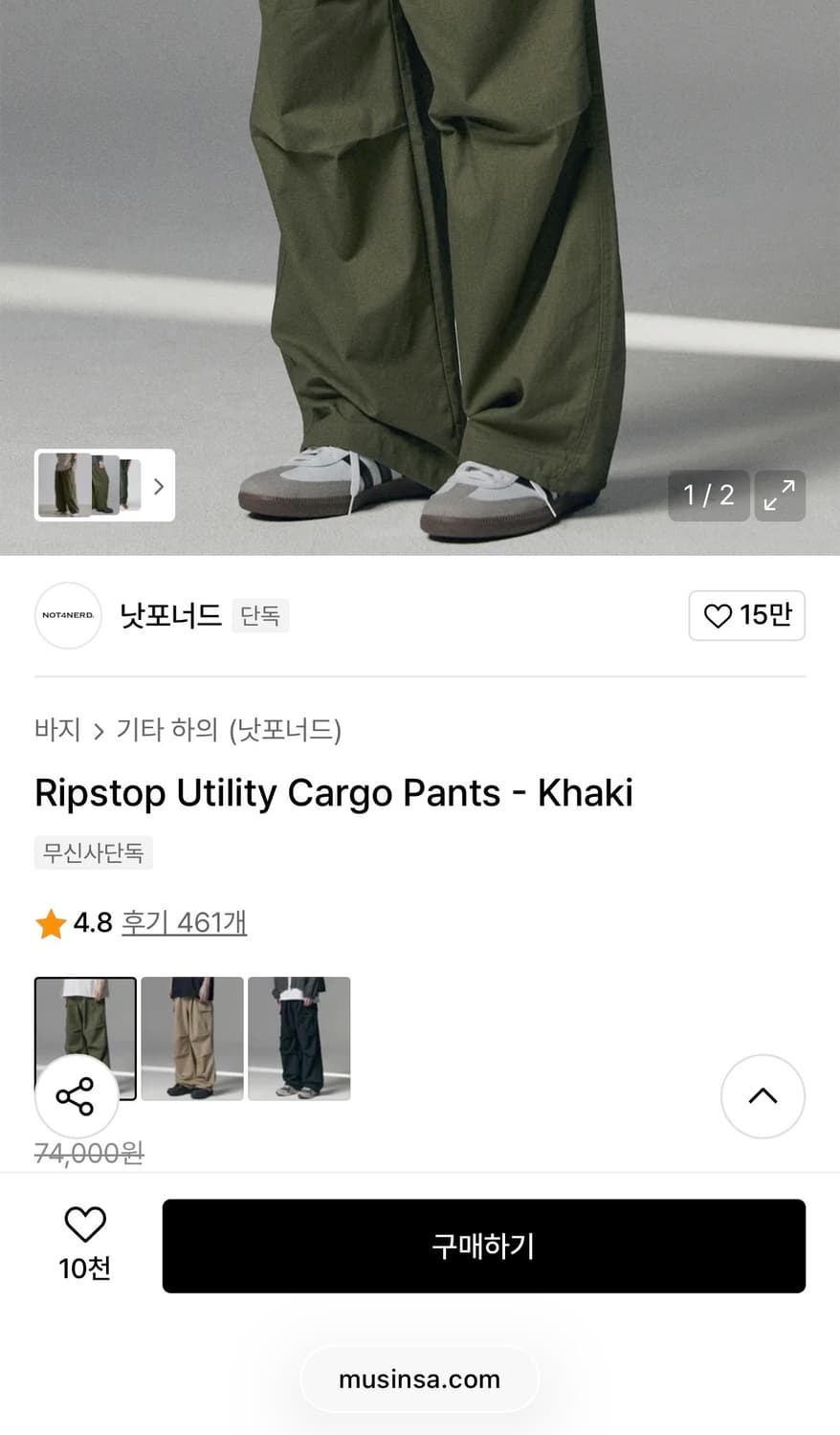Toggle the brand favorite heart
This screenshot has height=1435, width=840.
click(718, 616)
